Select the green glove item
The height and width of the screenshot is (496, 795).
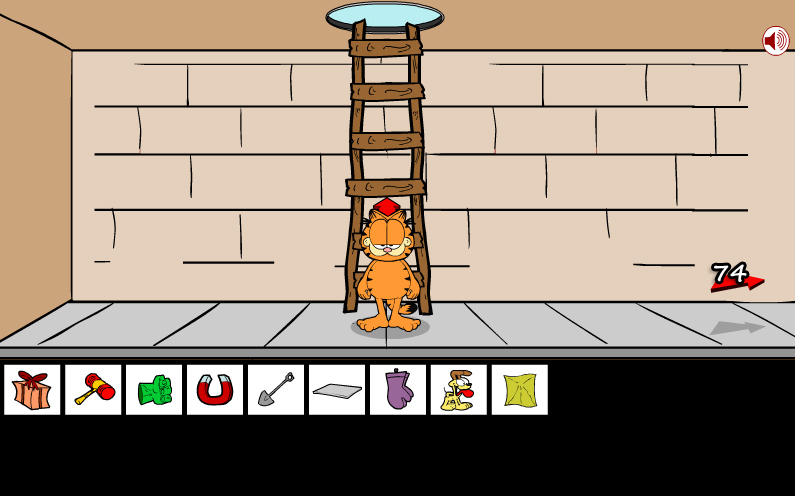tap(154, 390)
